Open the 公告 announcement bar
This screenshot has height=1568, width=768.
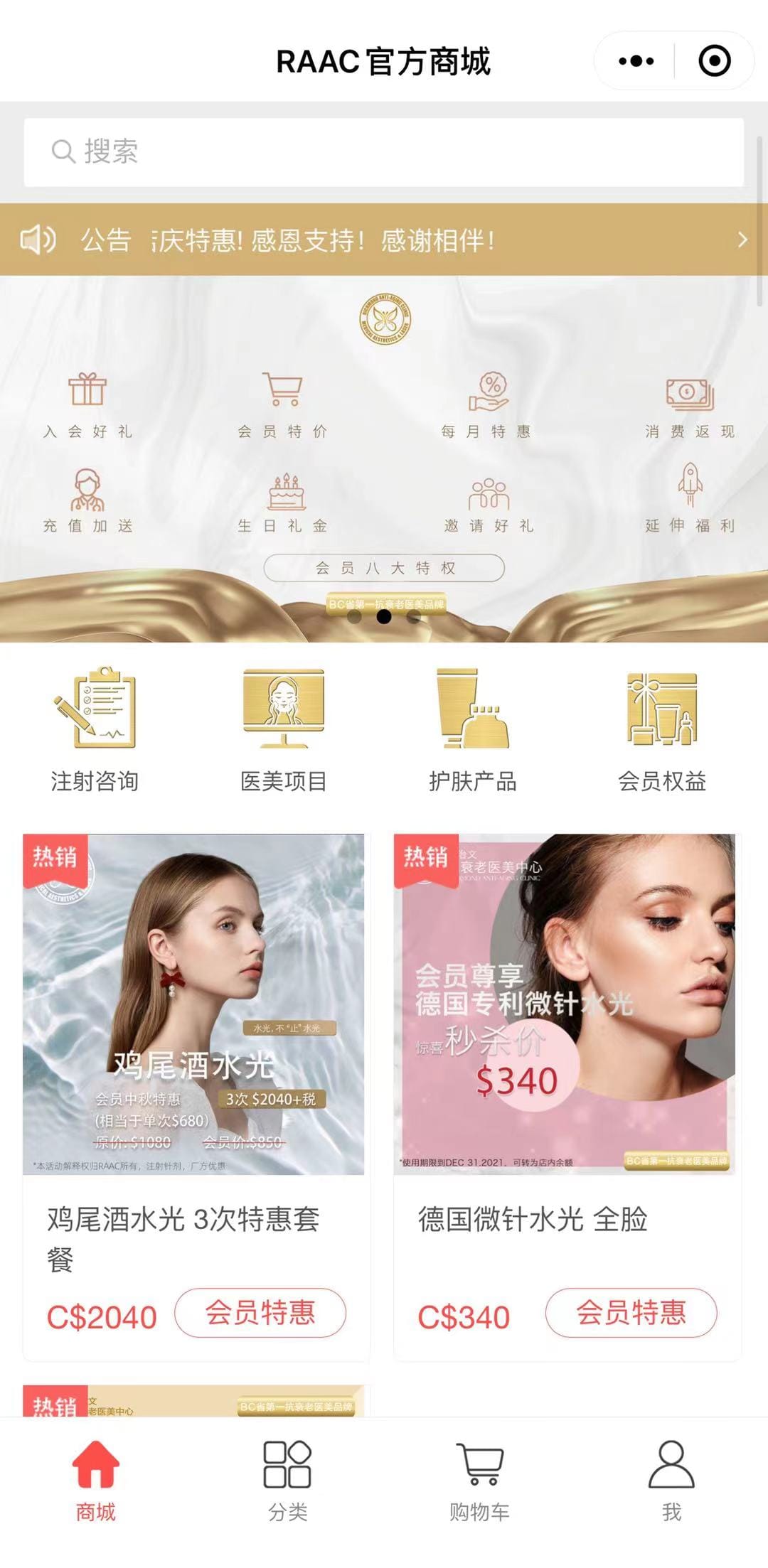point(384,240)
